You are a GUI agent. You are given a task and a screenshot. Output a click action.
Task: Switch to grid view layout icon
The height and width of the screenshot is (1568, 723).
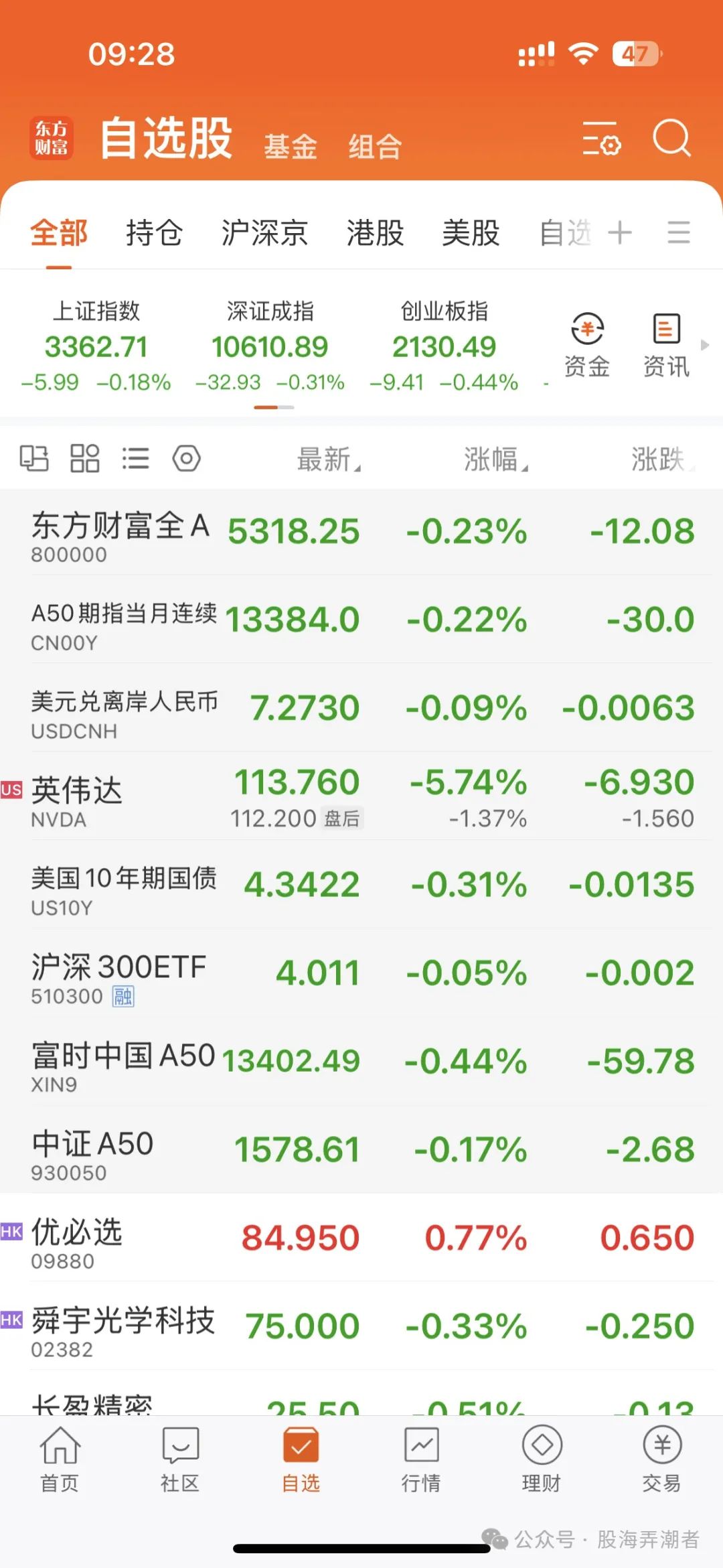tap(85, 459)
